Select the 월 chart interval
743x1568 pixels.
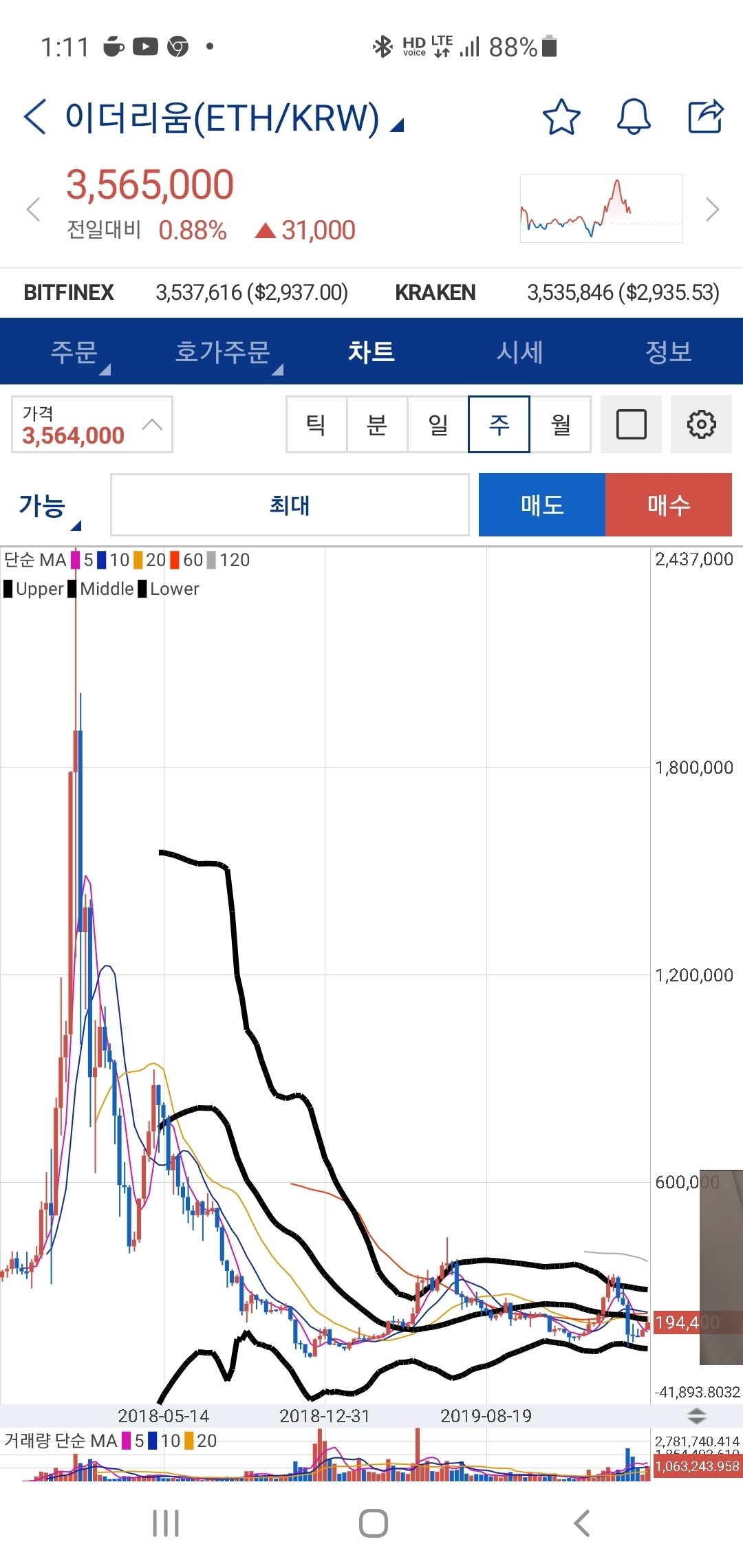coord(561,424)
